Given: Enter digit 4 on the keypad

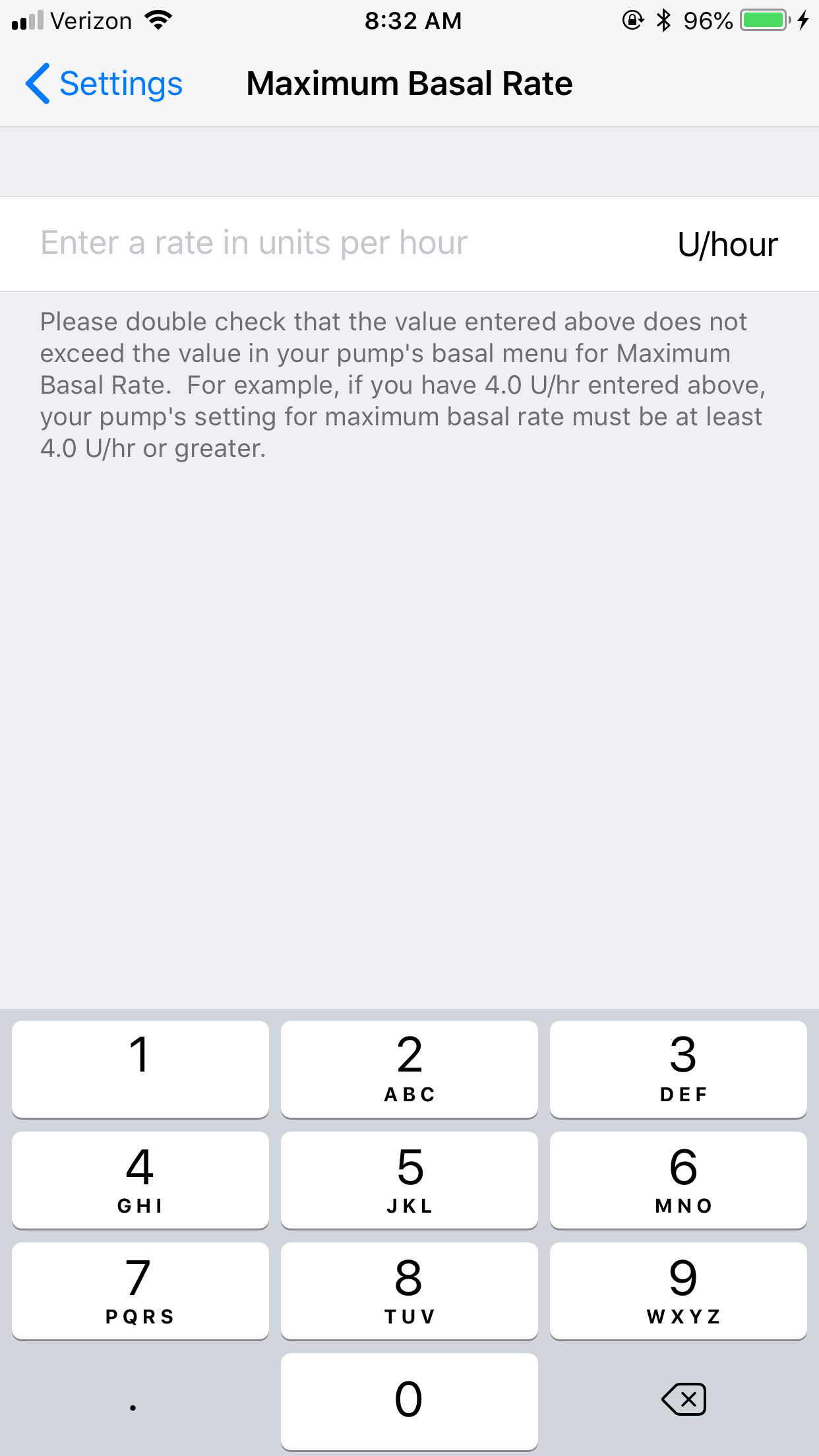Looking at the screenshot, I should pyautogui.click(x=140, y=1180).
